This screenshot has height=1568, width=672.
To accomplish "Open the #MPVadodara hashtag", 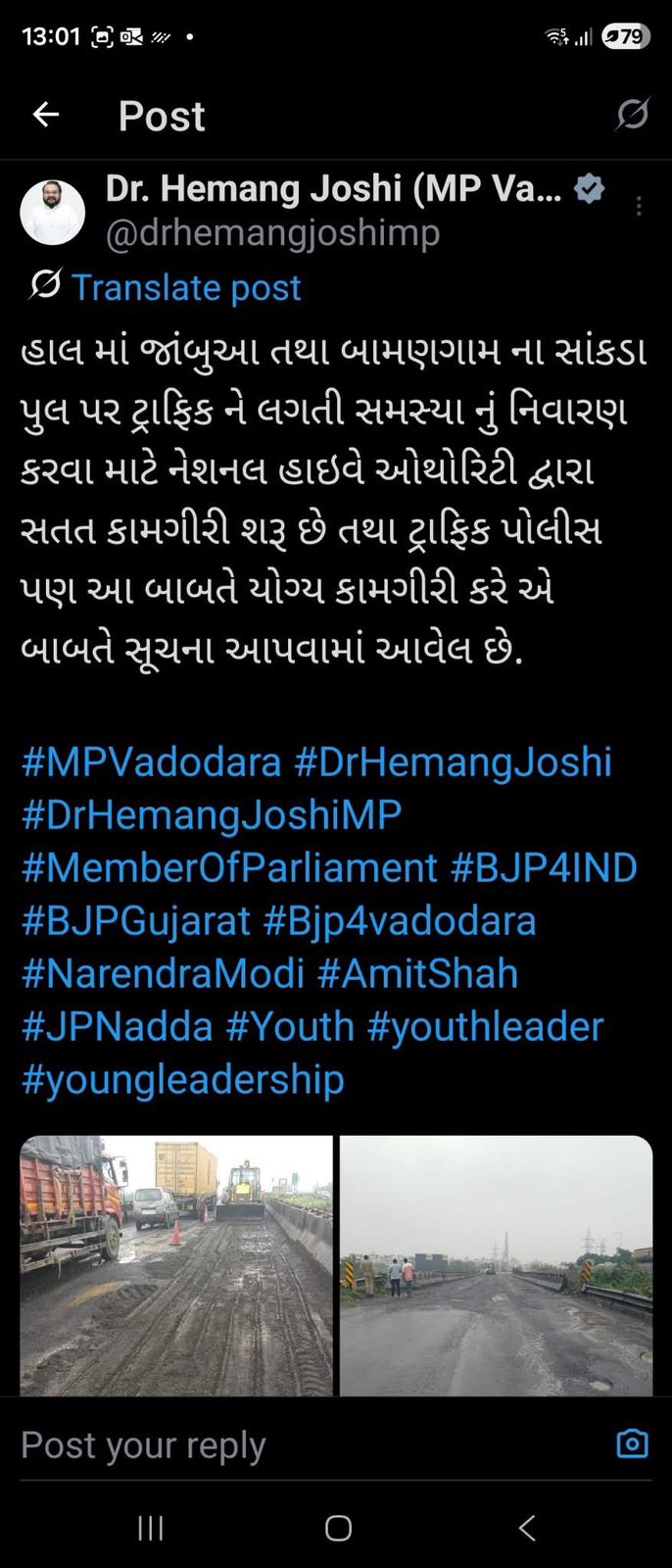I will [151, 762].
